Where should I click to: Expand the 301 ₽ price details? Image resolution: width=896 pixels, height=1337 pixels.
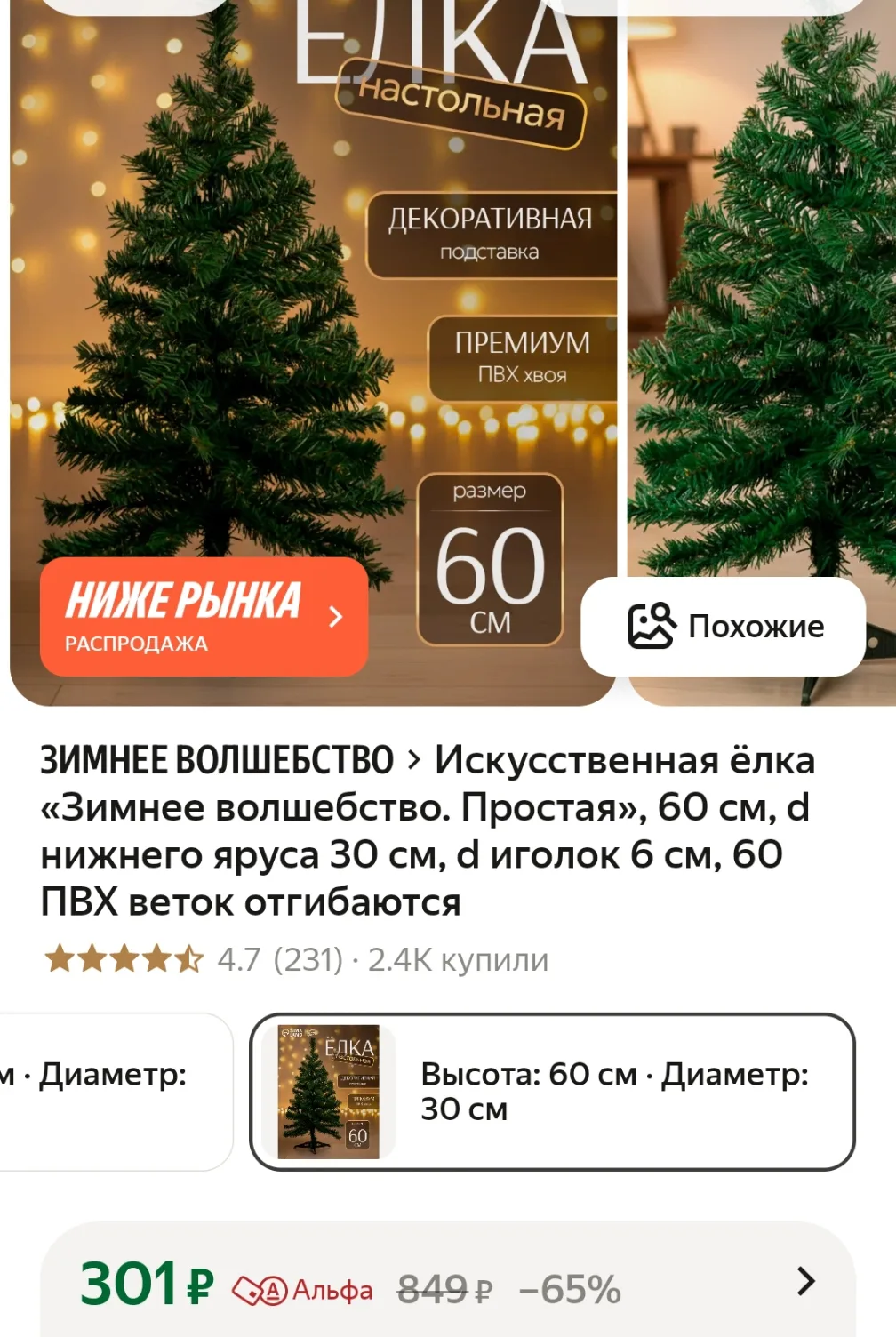(x=804, y=1281)
